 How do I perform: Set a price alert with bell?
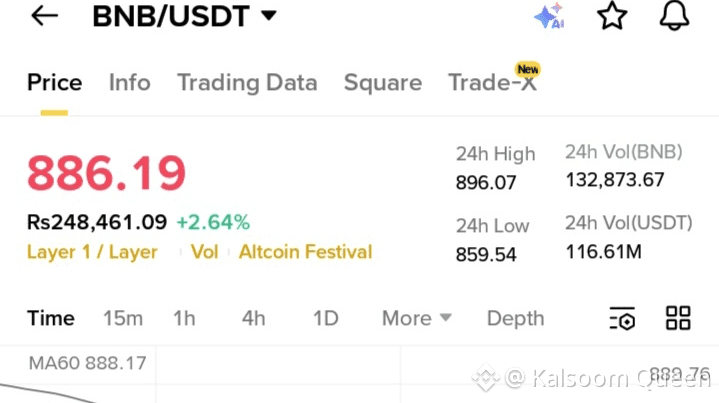coord(674,16)
